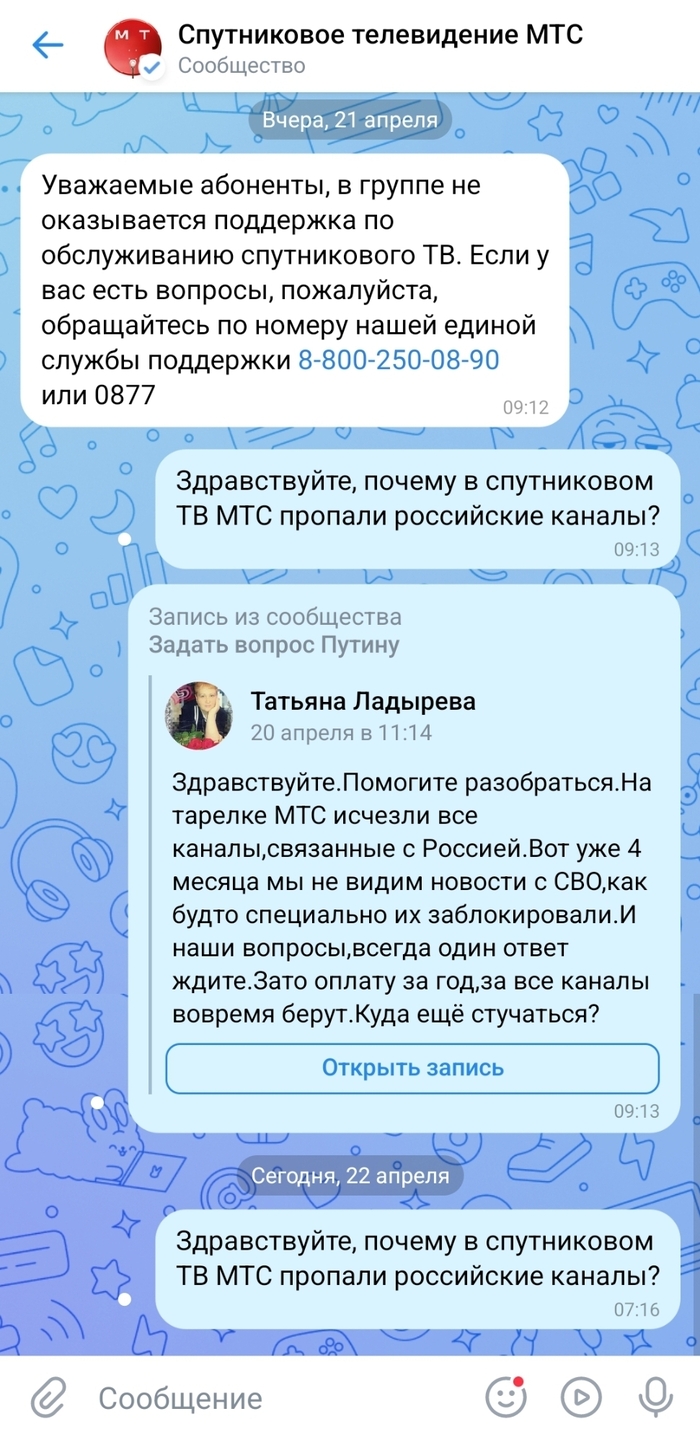Call the support number 8-800-250-08-90
The width and height of the screenshot is (700, 1437).
398,360
